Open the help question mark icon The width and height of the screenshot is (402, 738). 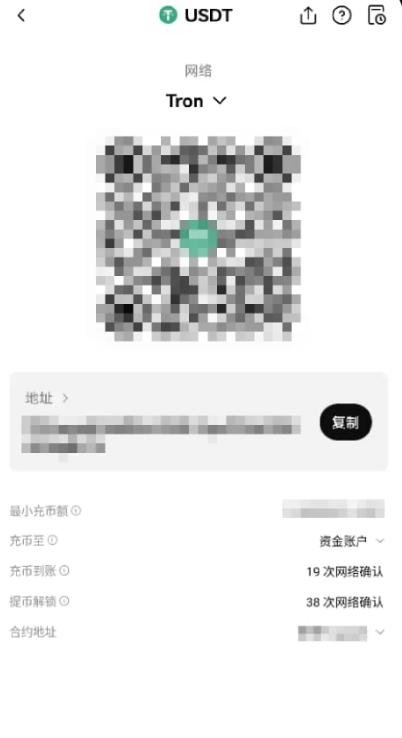click(x=342, y=16)
